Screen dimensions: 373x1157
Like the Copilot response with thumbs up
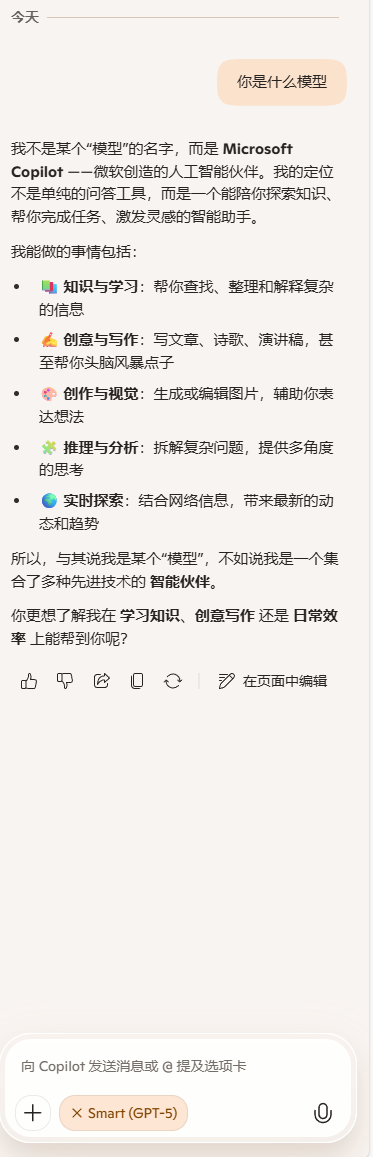(29, 681)
